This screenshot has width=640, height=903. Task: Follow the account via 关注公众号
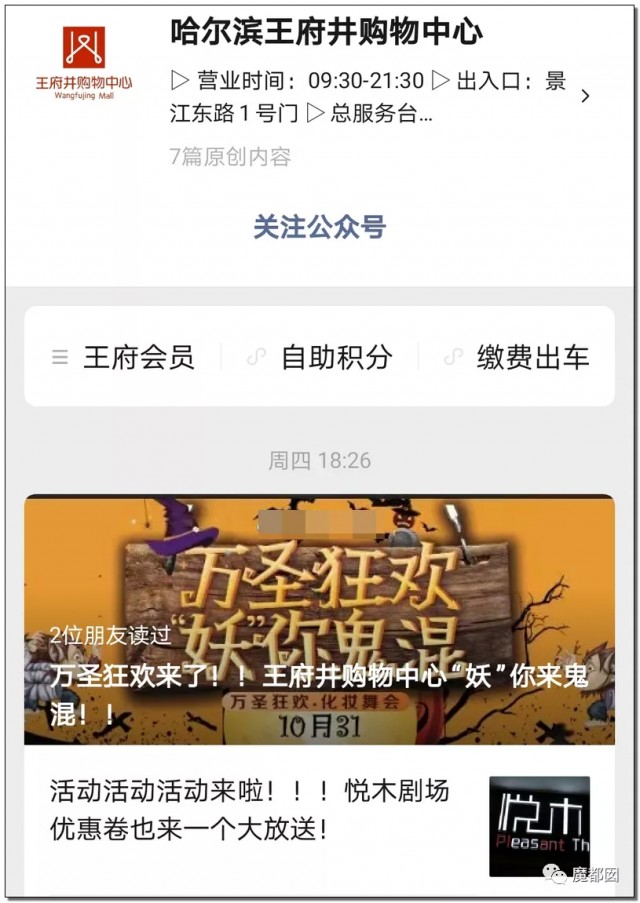click(319, 227)
